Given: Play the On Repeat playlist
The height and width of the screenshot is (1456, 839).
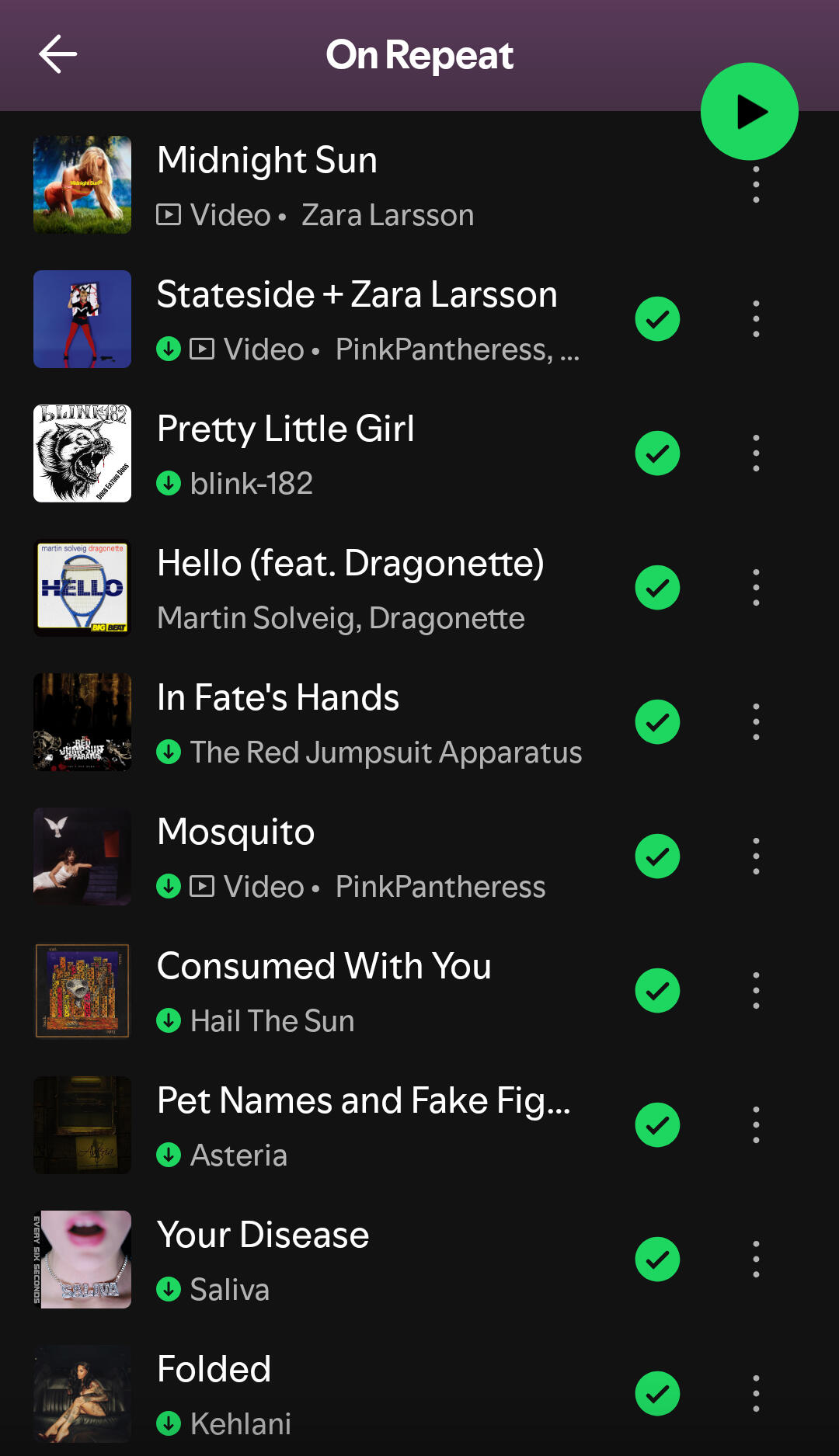Looking at the screenshot, I should (749, 112).
